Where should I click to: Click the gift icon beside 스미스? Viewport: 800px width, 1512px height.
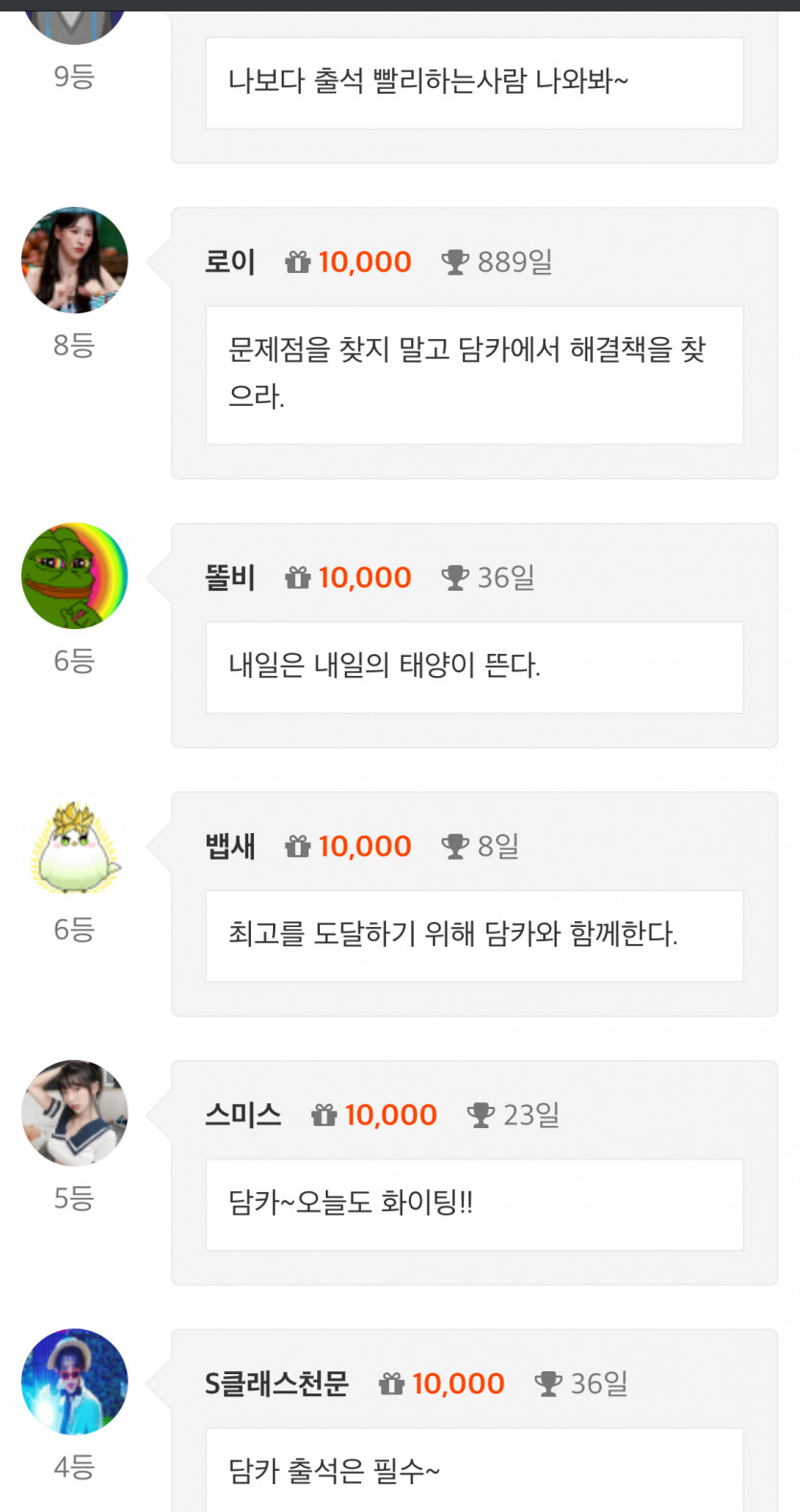click(x=324, y=1115)
